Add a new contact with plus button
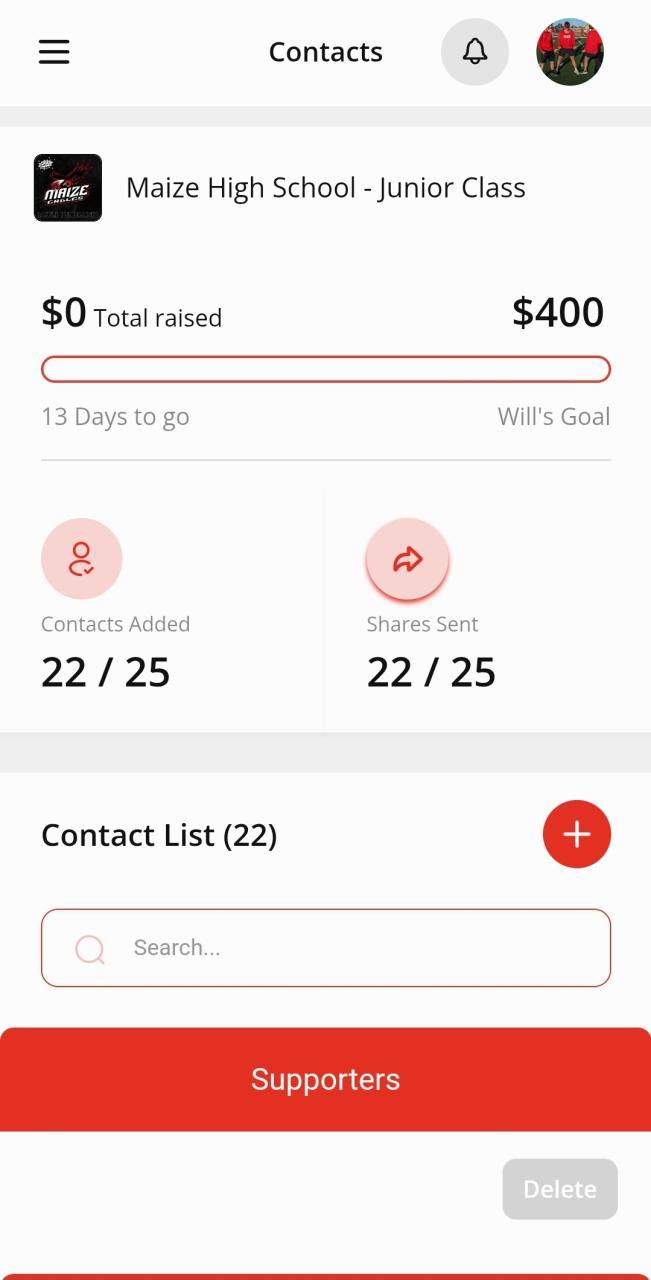 click(577, 834)
